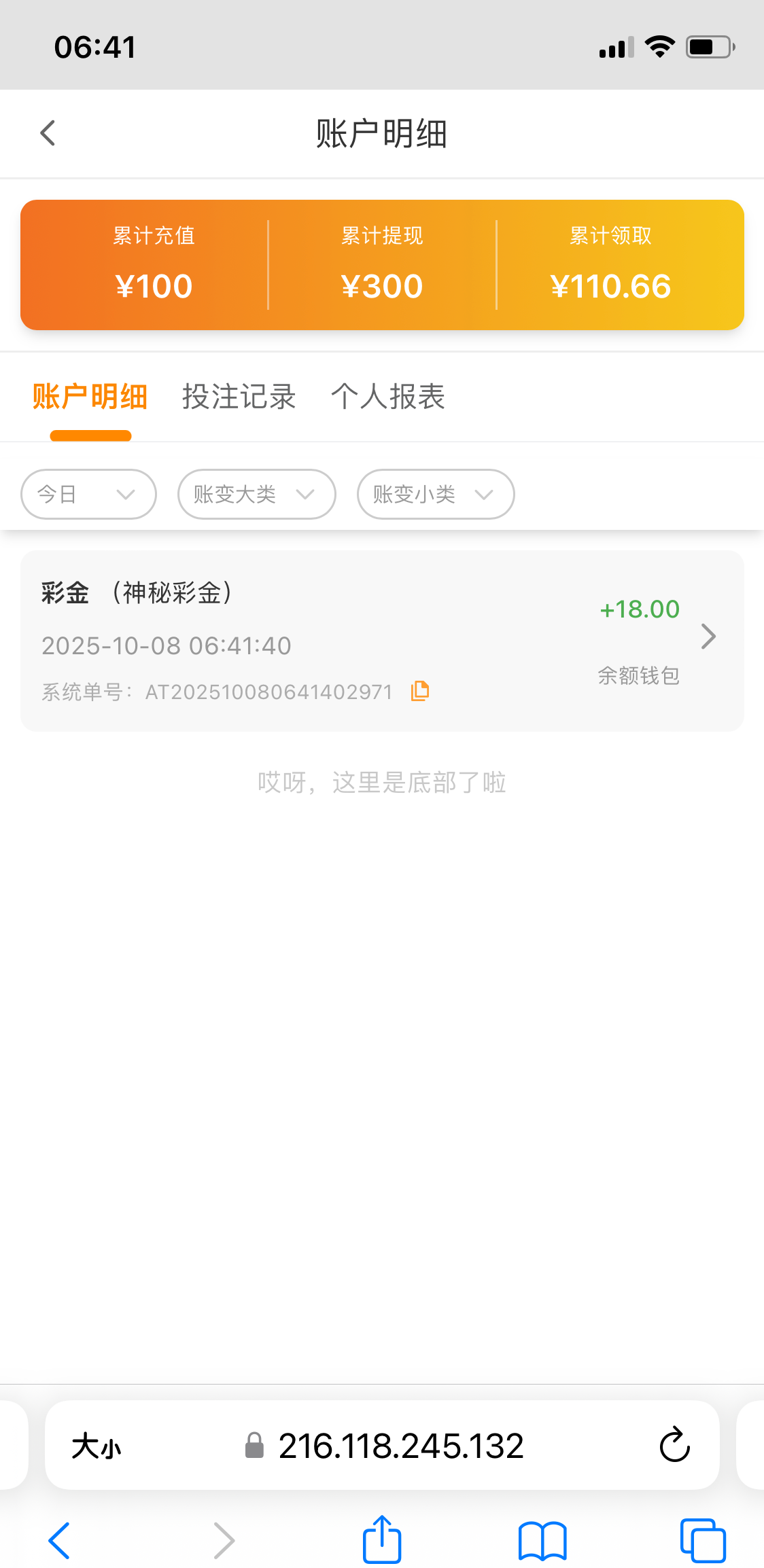Select the 账户明细 tab

(x=90, y=397)
